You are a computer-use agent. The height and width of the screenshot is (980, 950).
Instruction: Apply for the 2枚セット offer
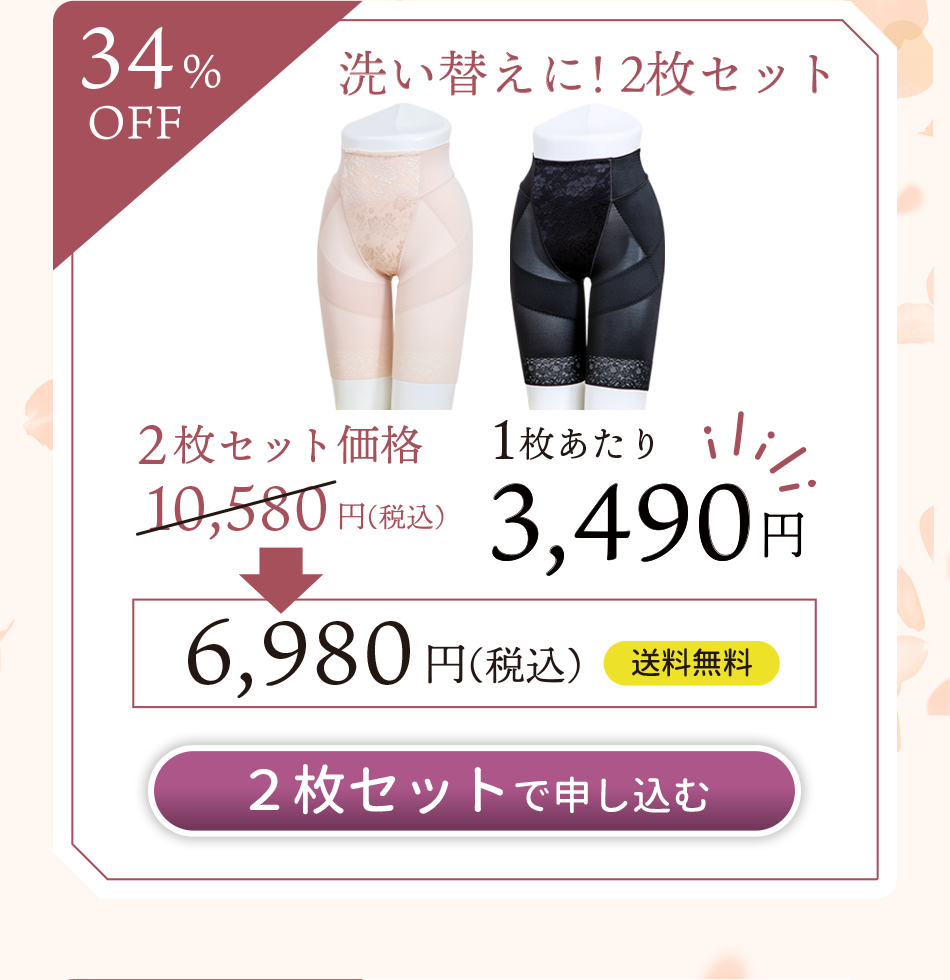[474, 791]
